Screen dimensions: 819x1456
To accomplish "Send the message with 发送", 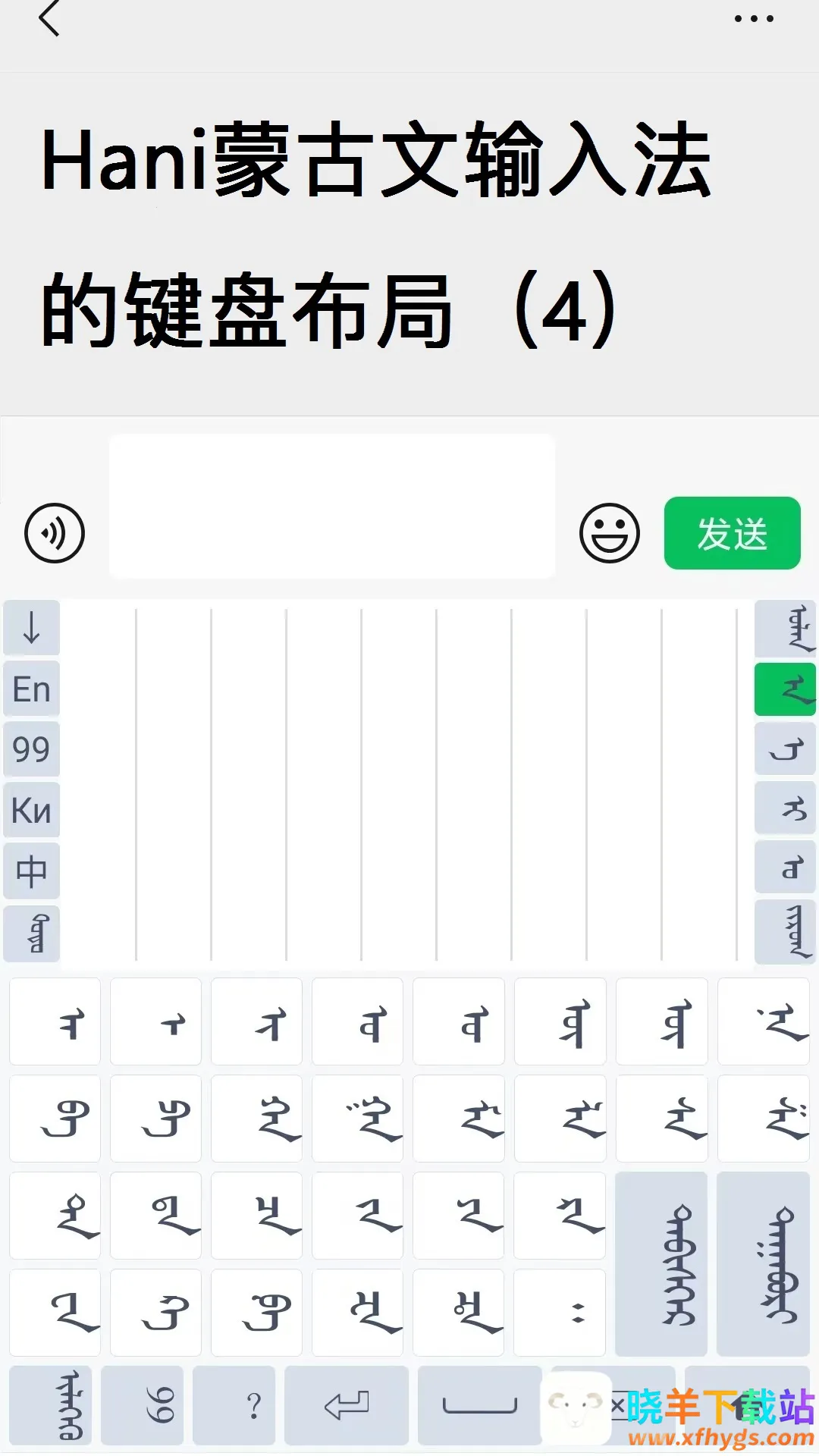I will pyautogui.click(x=732, y=532).
